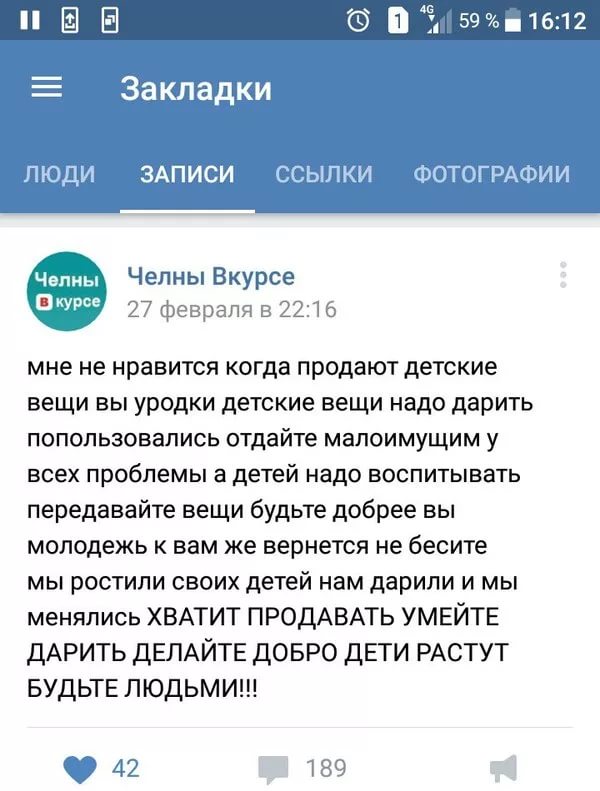Switch to the Ссылки tab
Image resolution: width=600 pixels, height=791 pixels.
(323, 174)
